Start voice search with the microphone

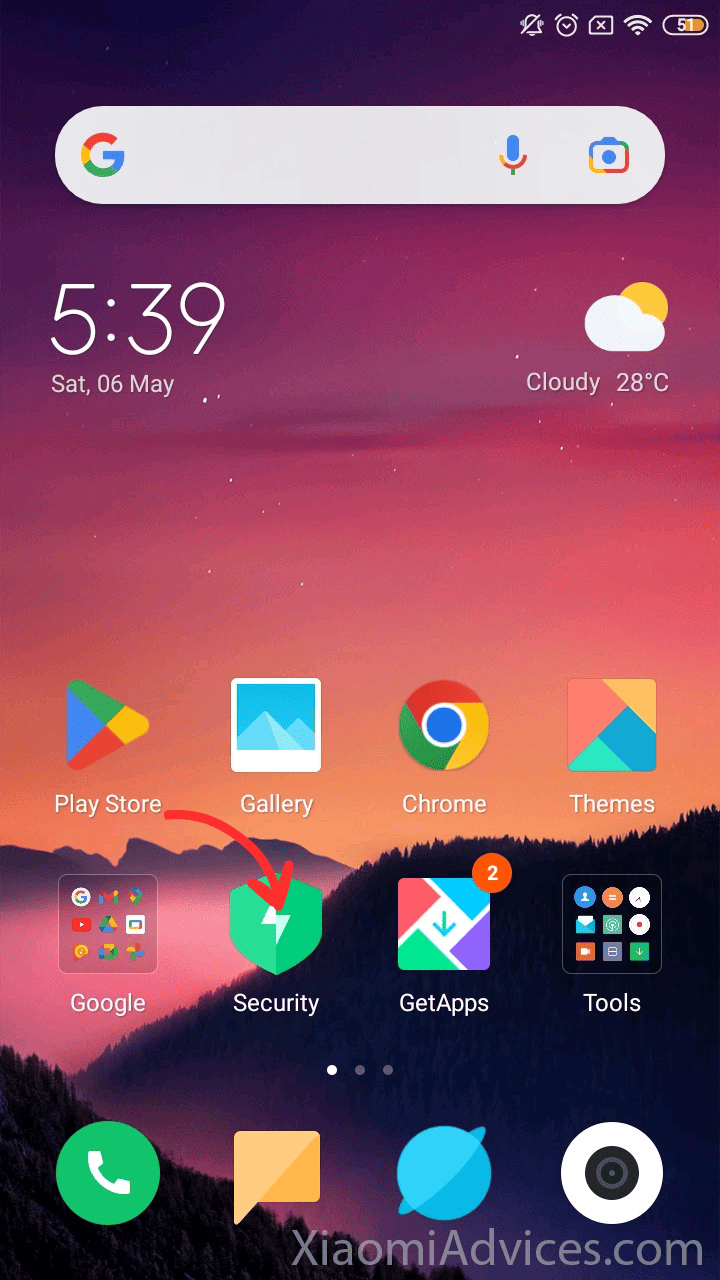tap(512, 155)
